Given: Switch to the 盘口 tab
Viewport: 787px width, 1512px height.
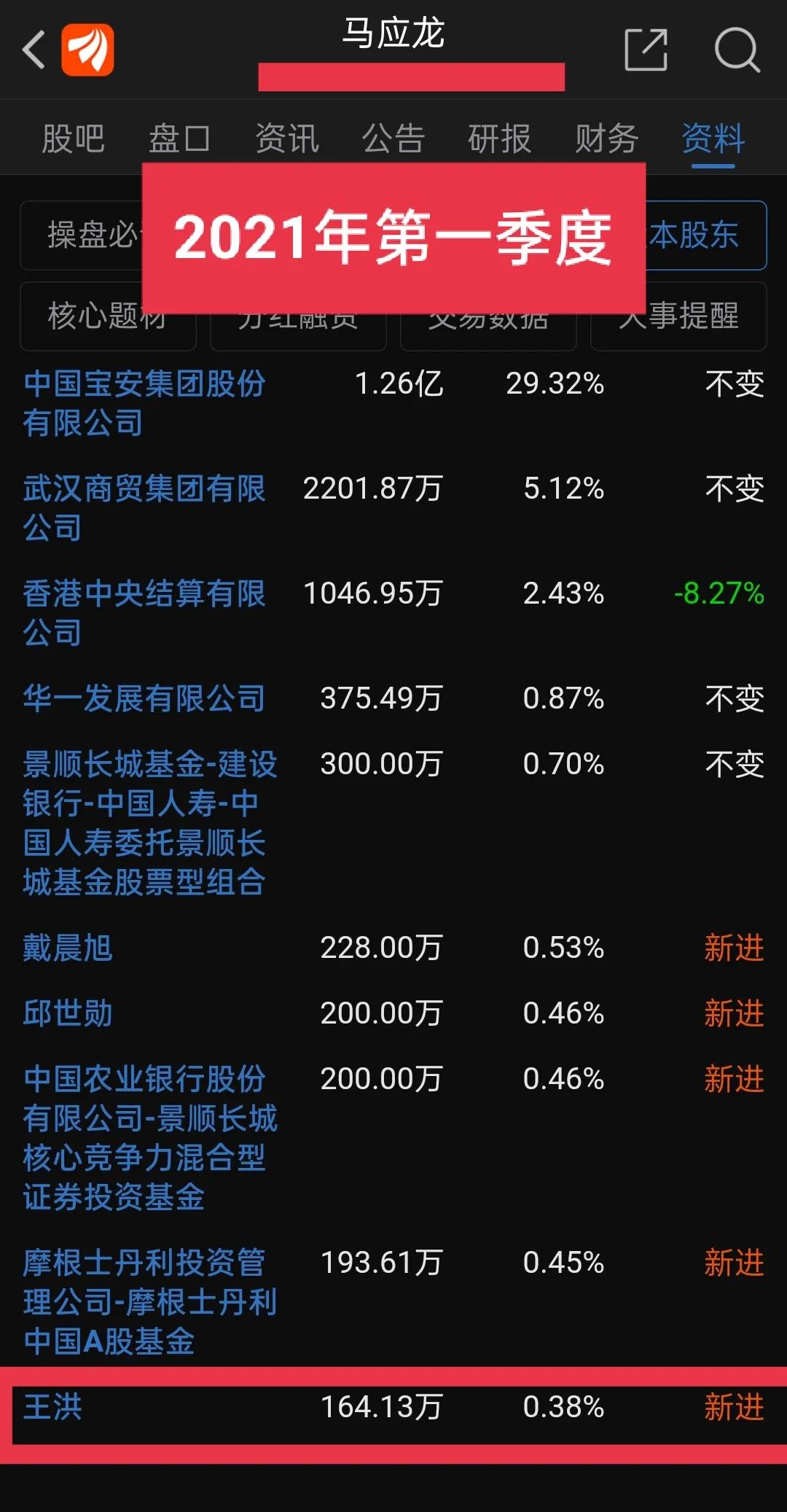Looking at the screenshot, I should 179,139.
